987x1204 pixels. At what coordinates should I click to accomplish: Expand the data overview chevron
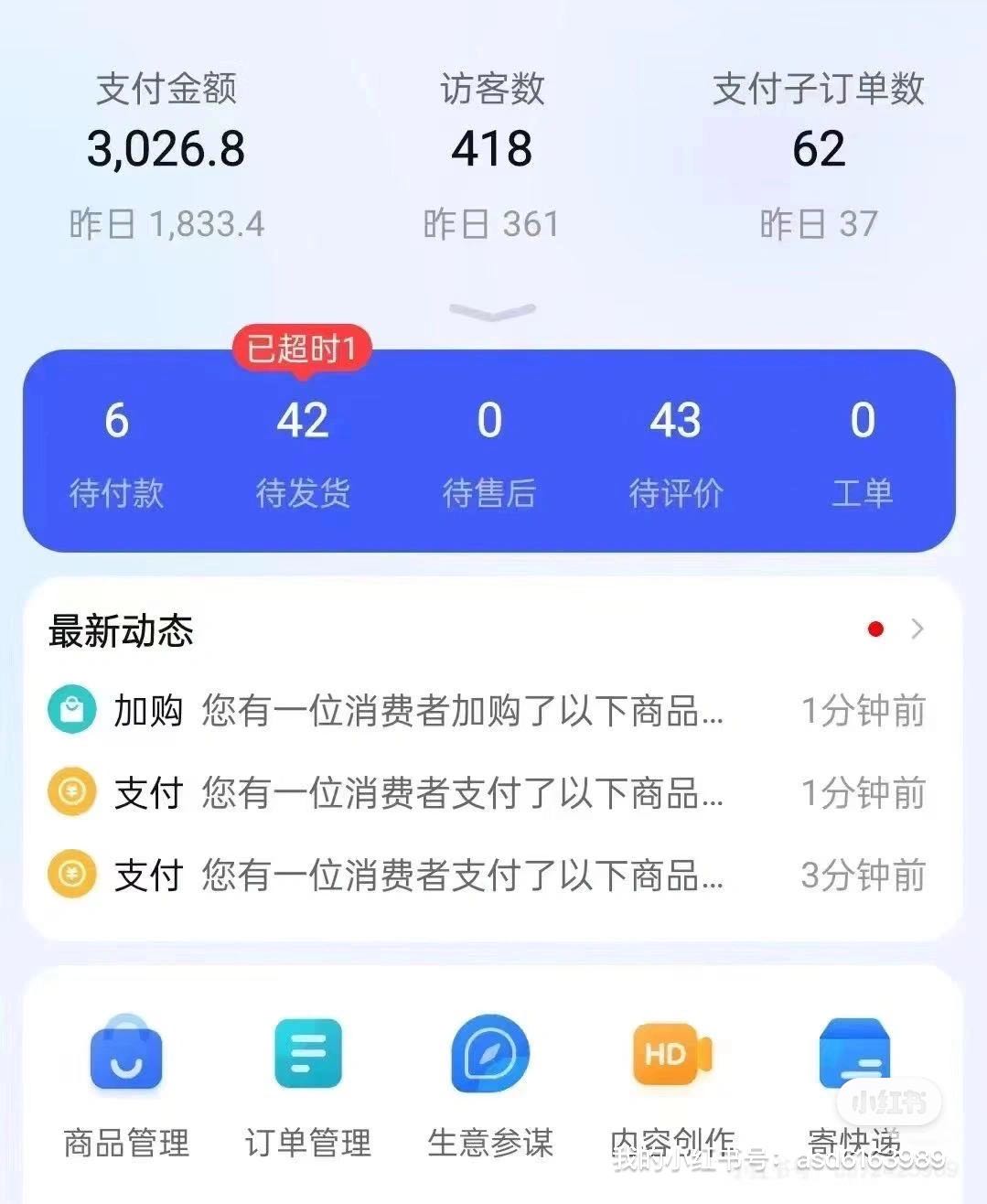point(492,312)
